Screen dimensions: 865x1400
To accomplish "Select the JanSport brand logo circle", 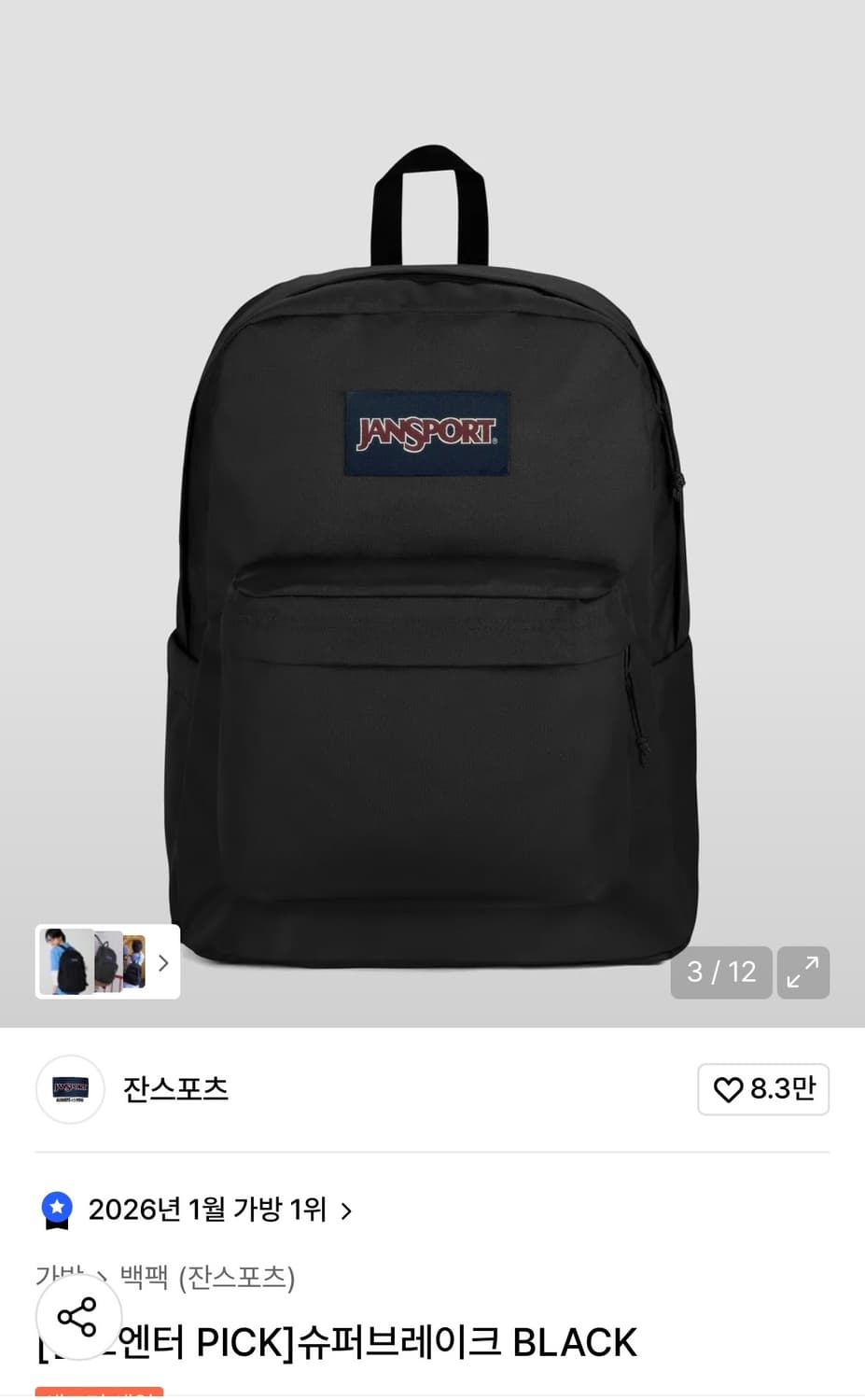I will (70, 1089).
